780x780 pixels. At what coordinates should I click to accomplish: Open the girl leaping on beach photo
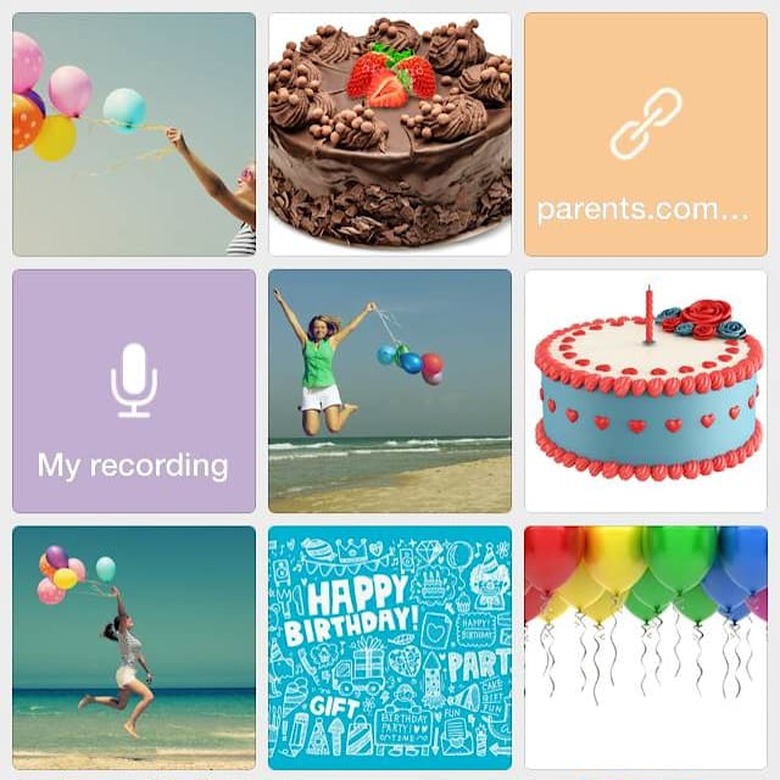coord(134,647)
